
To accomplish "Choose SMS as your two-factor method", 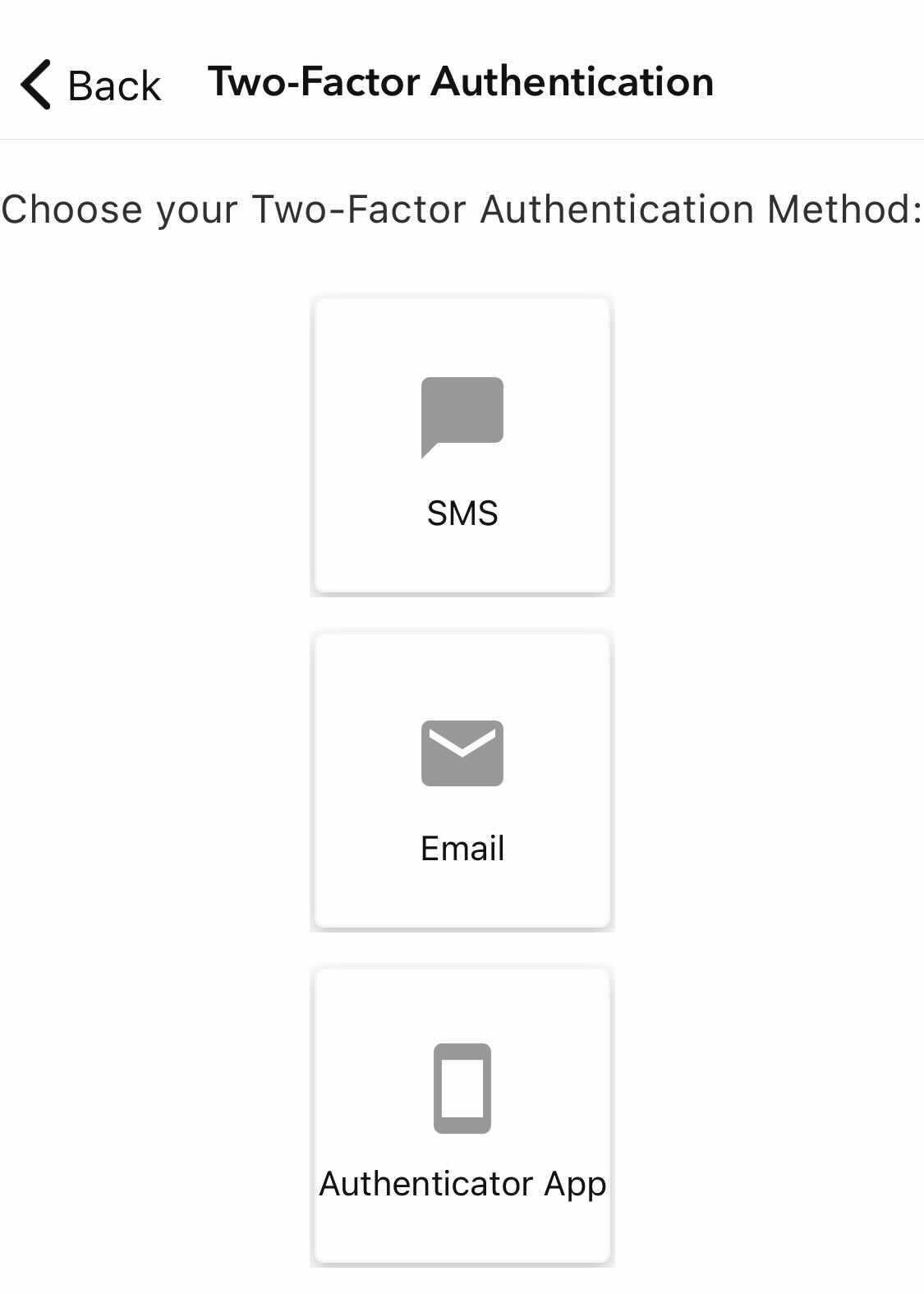I will pos(462,446).
